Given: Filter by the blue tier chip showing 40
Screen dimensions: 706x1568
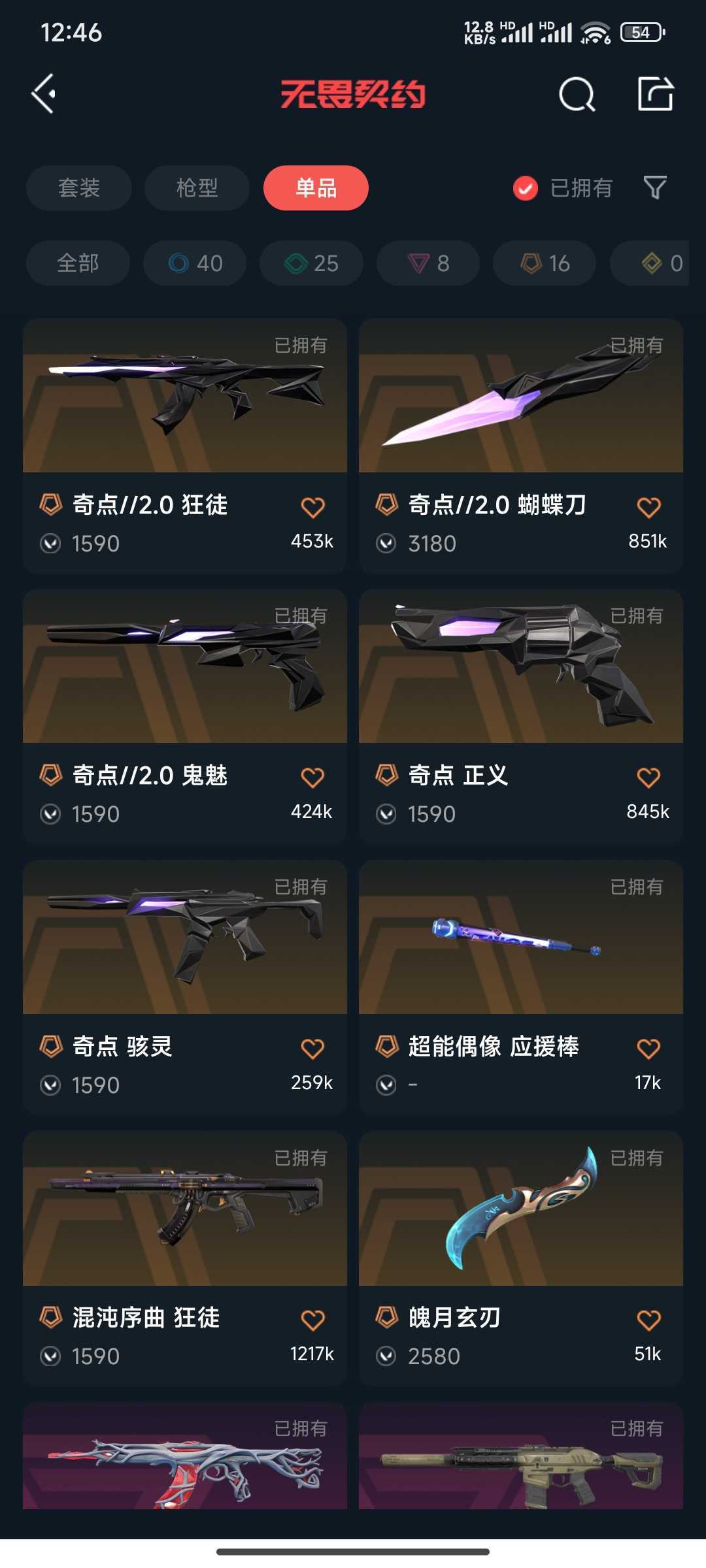Looking at the screenshot, I should pos(195,263).
